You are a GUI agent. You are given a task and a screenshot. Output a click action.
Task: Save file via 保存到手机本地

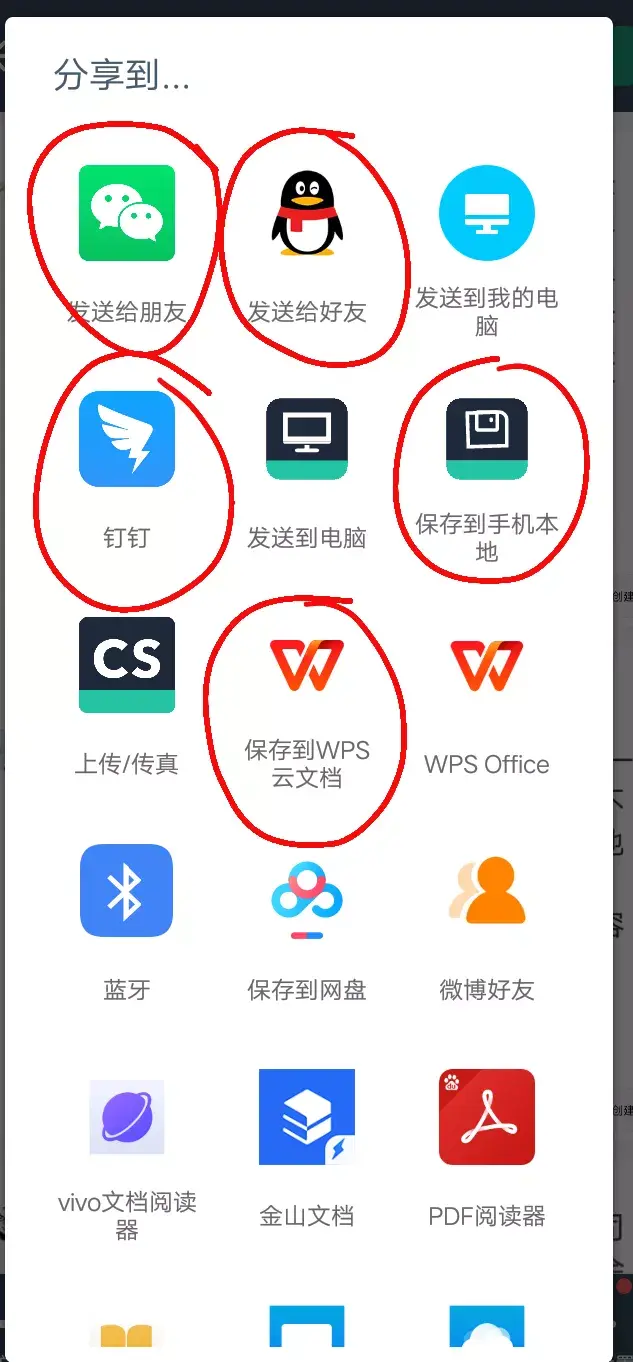487,439
